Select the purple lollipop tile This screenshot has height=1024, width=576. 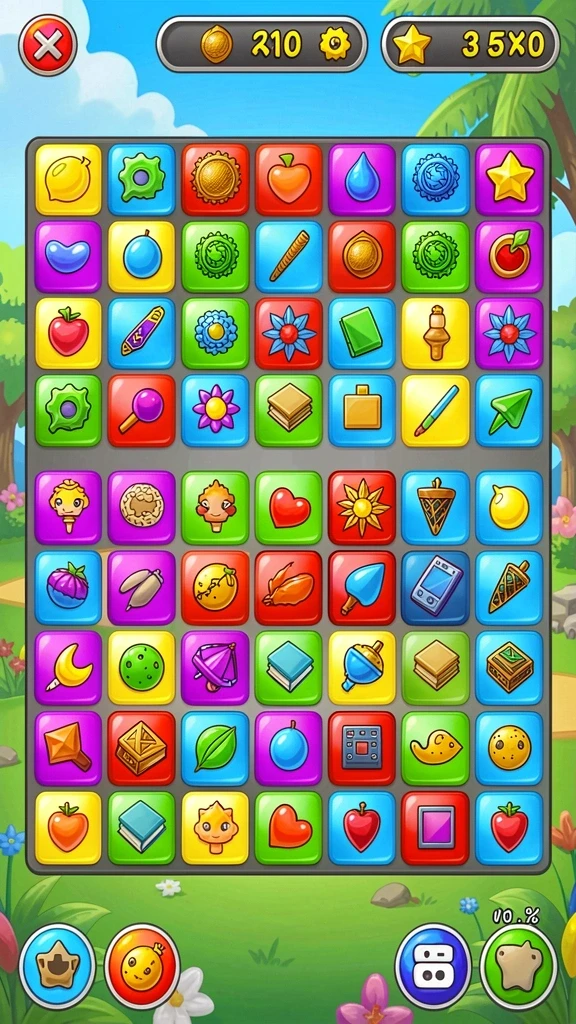142,410
